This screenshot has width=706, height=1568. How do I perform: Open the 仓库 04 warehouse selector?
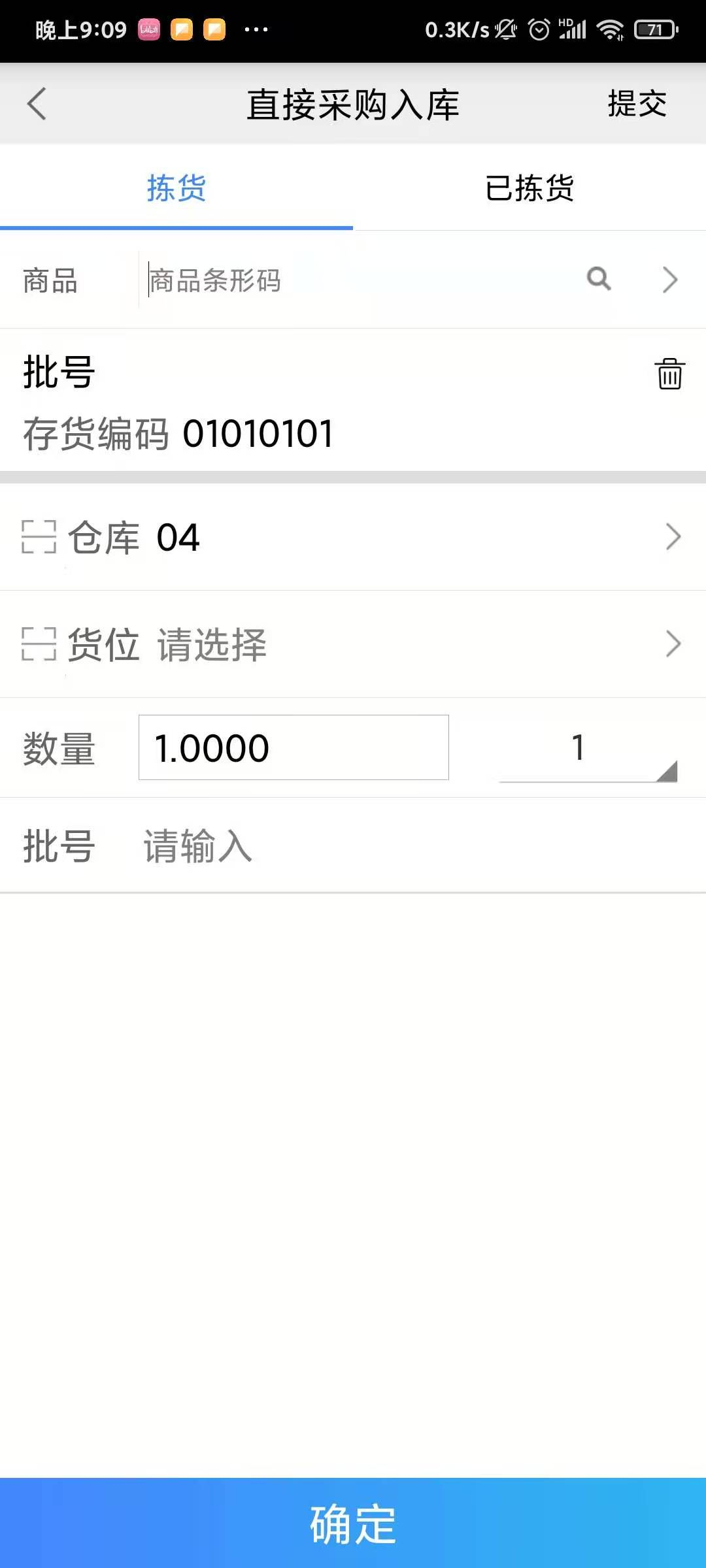click(353, 537)
